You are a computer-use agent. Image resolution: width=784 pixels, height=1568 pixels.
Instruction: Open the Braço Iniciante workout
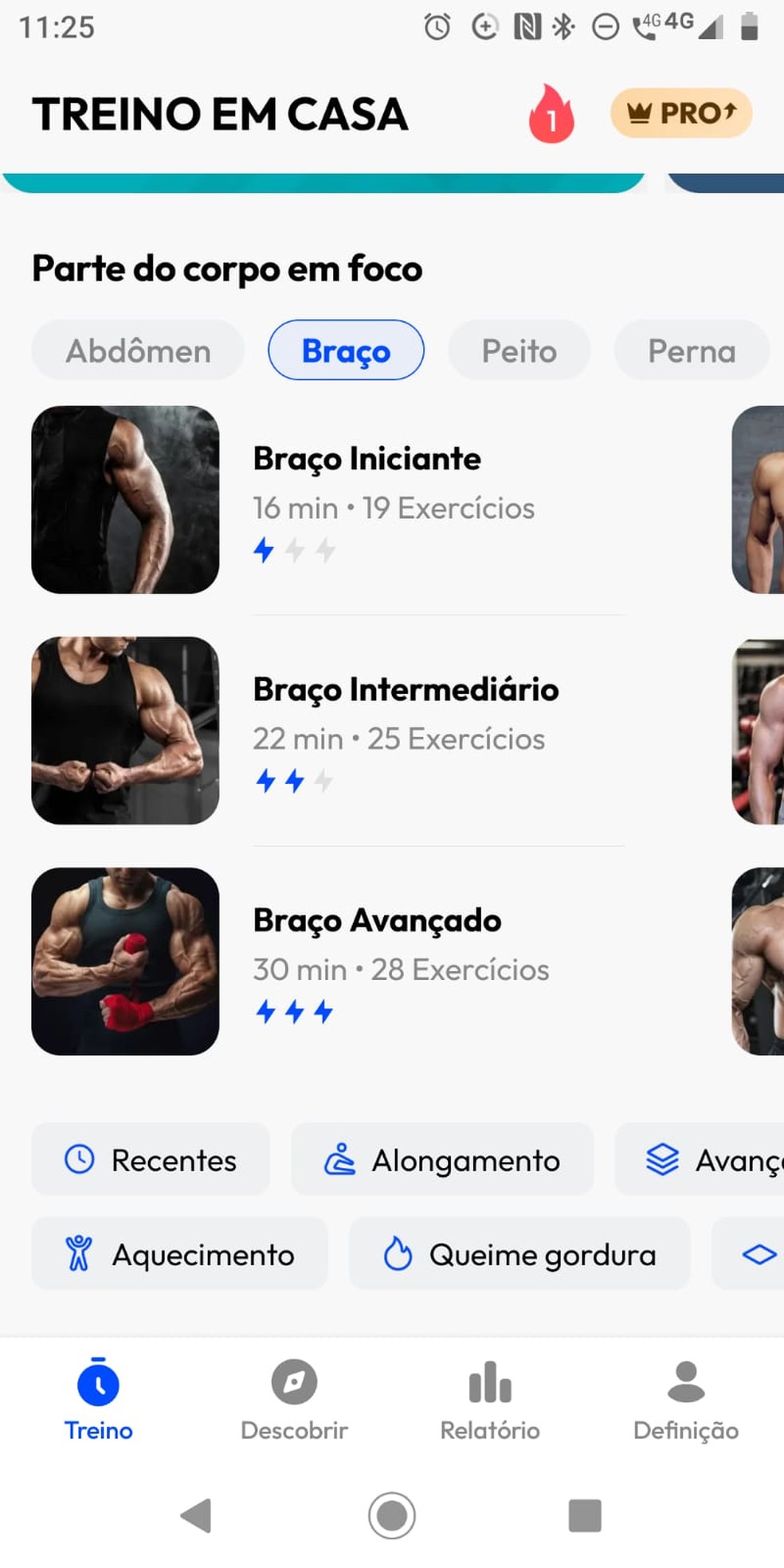pyautogui.click(x=367, y=499)
